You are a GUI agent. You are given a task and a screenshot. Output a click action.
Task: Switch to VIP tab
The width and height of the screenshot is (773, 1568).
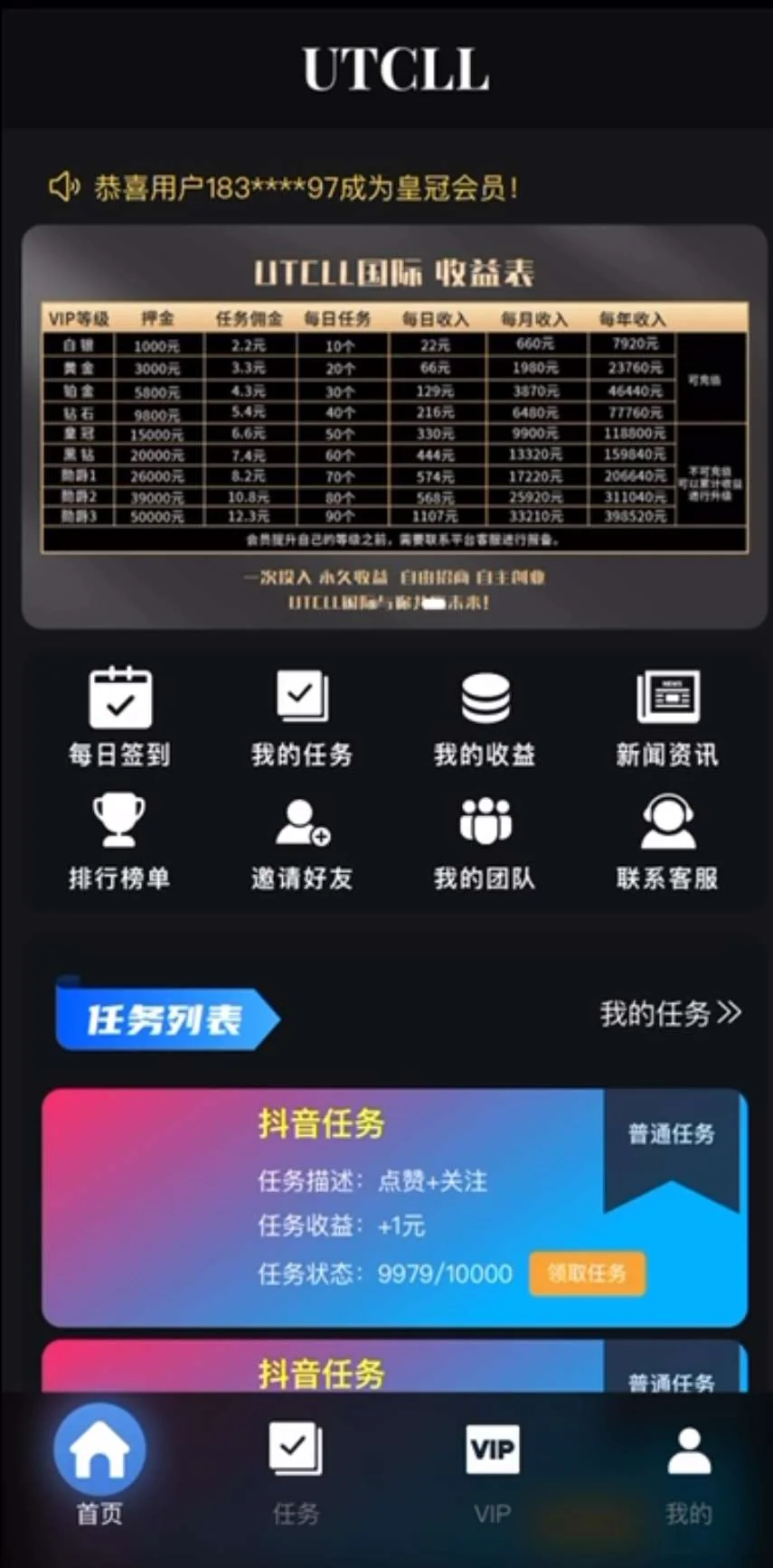click(492, 1469)
